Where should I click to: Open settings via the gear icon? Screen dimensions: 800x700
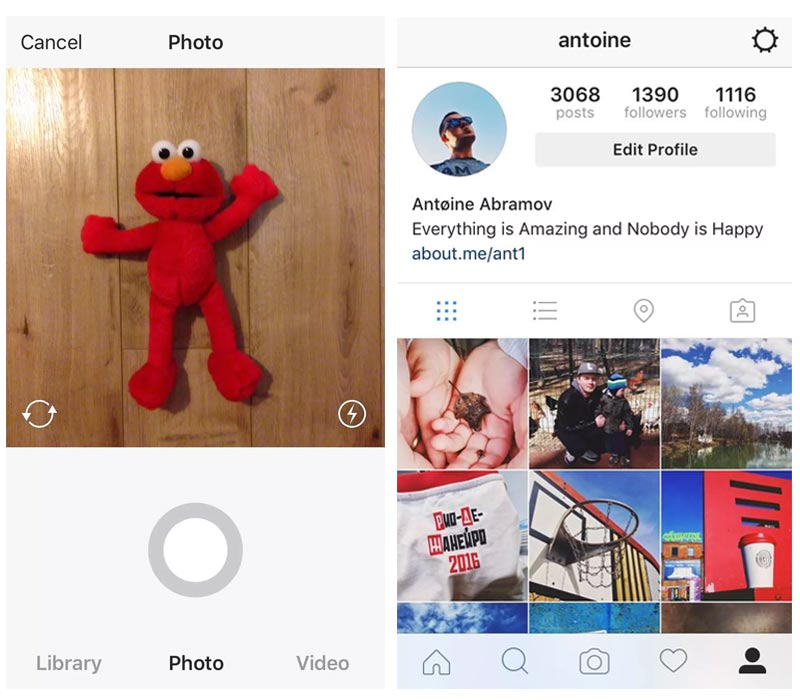coord(764,41)
